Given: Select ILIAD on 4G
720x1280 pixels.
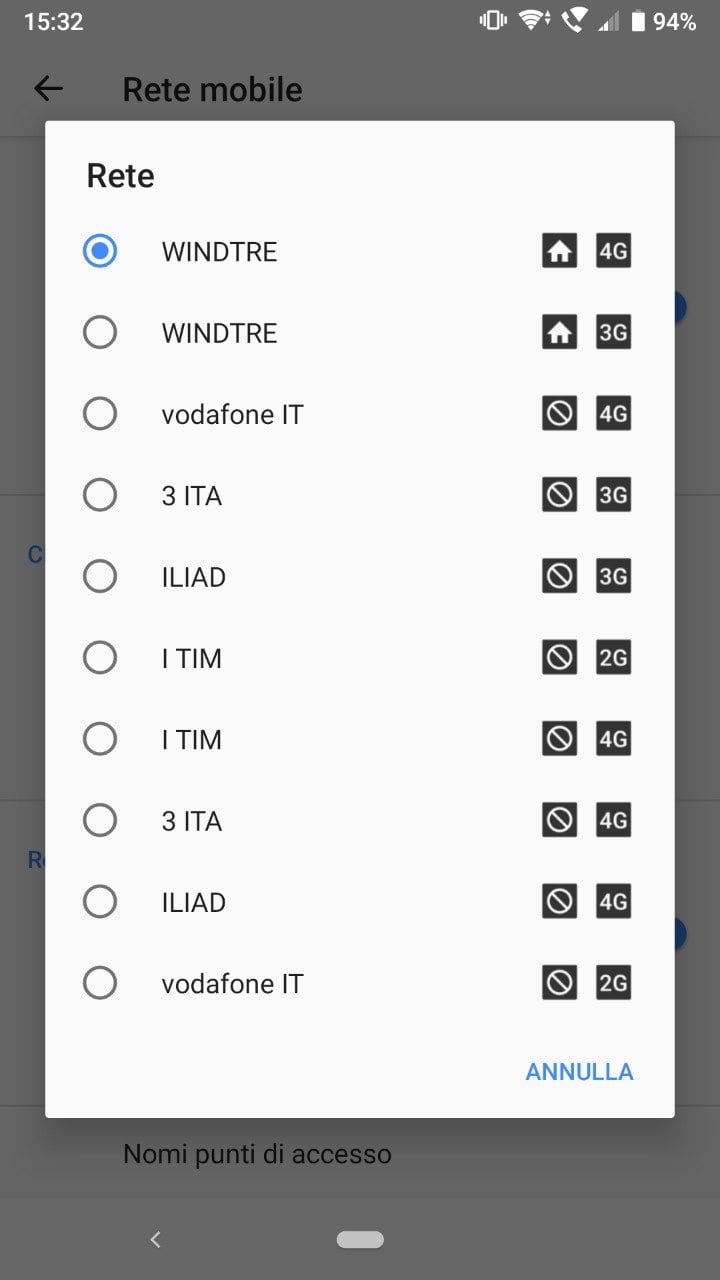Looking at the screenshot, I should click(x=360, y=903).
